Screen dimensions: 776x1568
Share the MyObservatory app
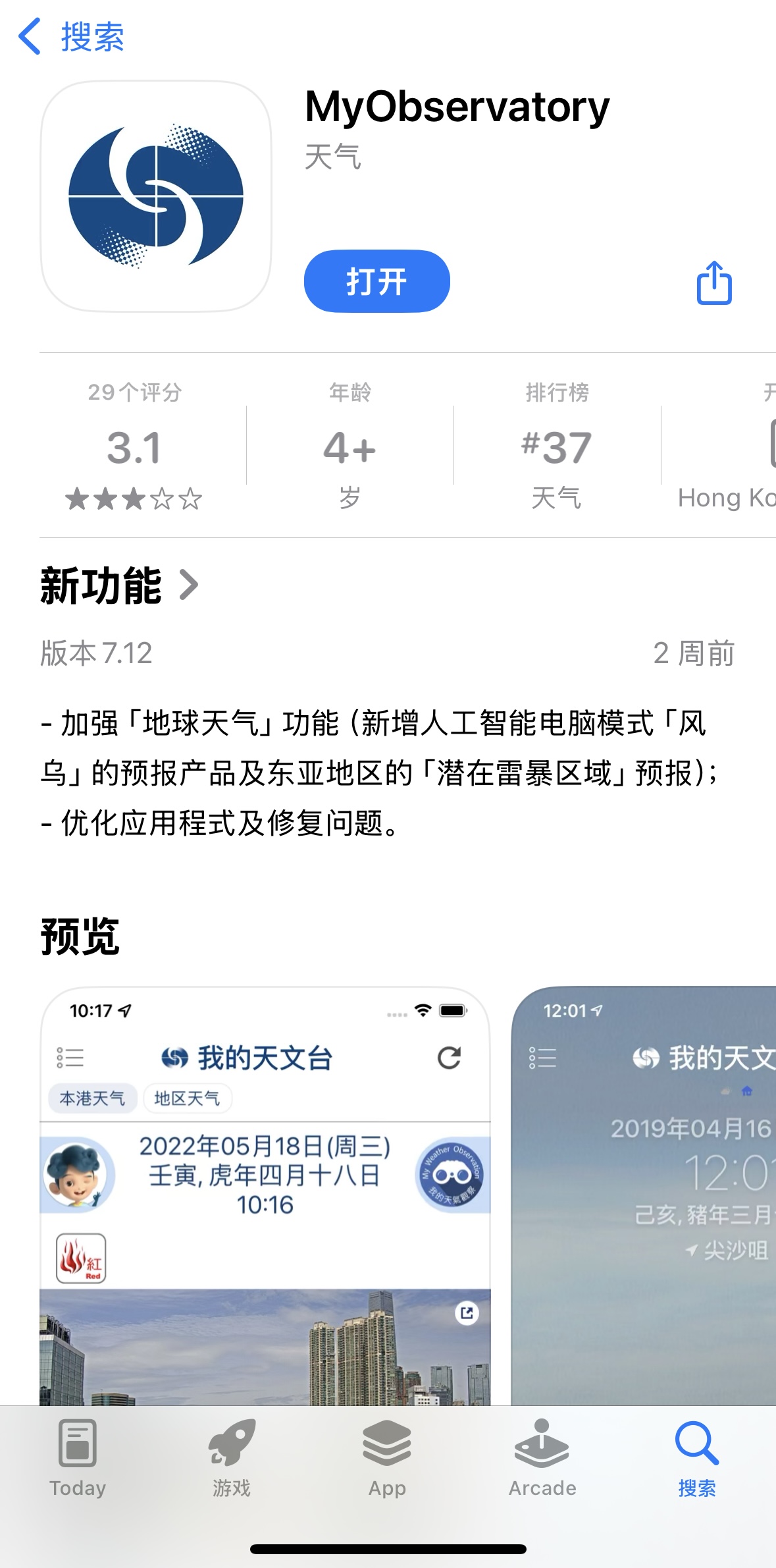(714, 283)
